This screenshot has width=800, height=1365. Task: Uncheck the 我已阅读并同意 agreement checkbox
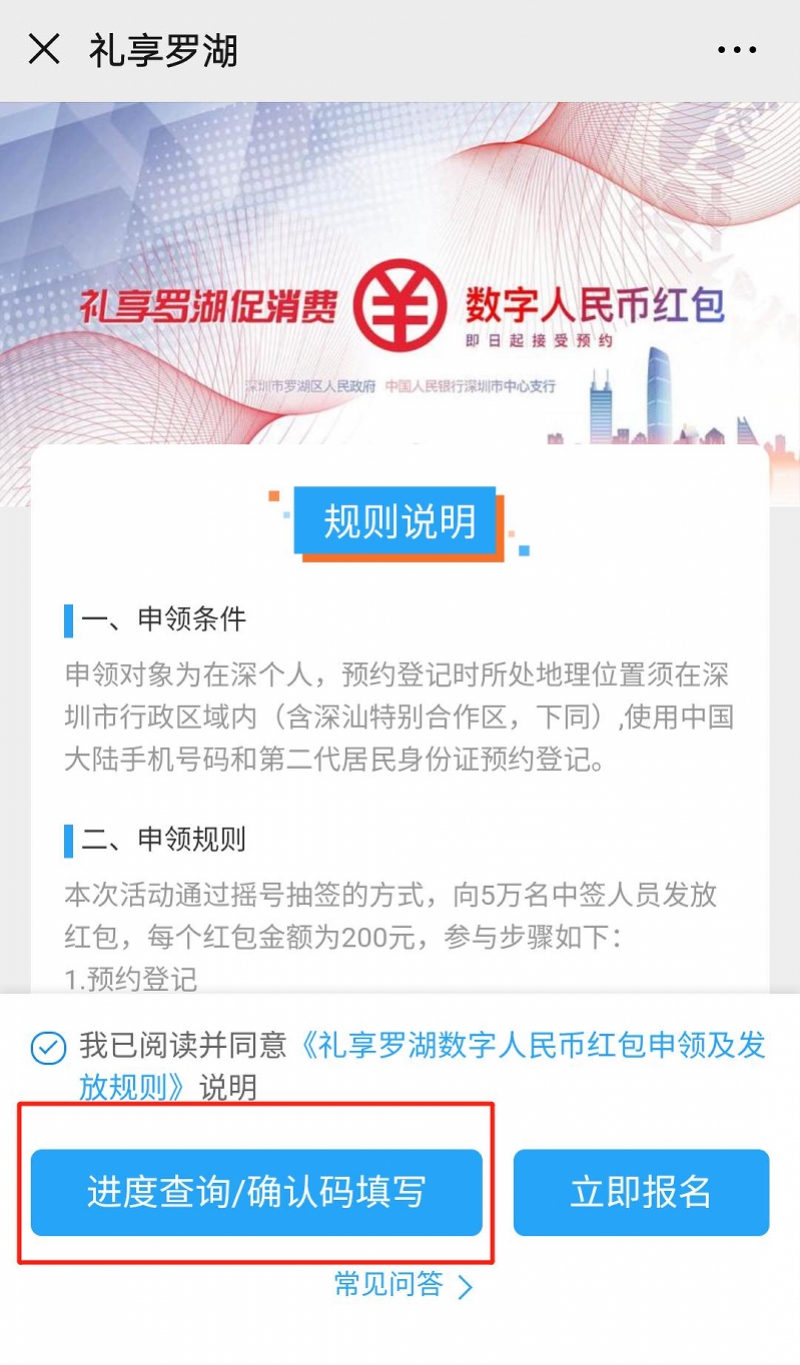coord(47,1048)
